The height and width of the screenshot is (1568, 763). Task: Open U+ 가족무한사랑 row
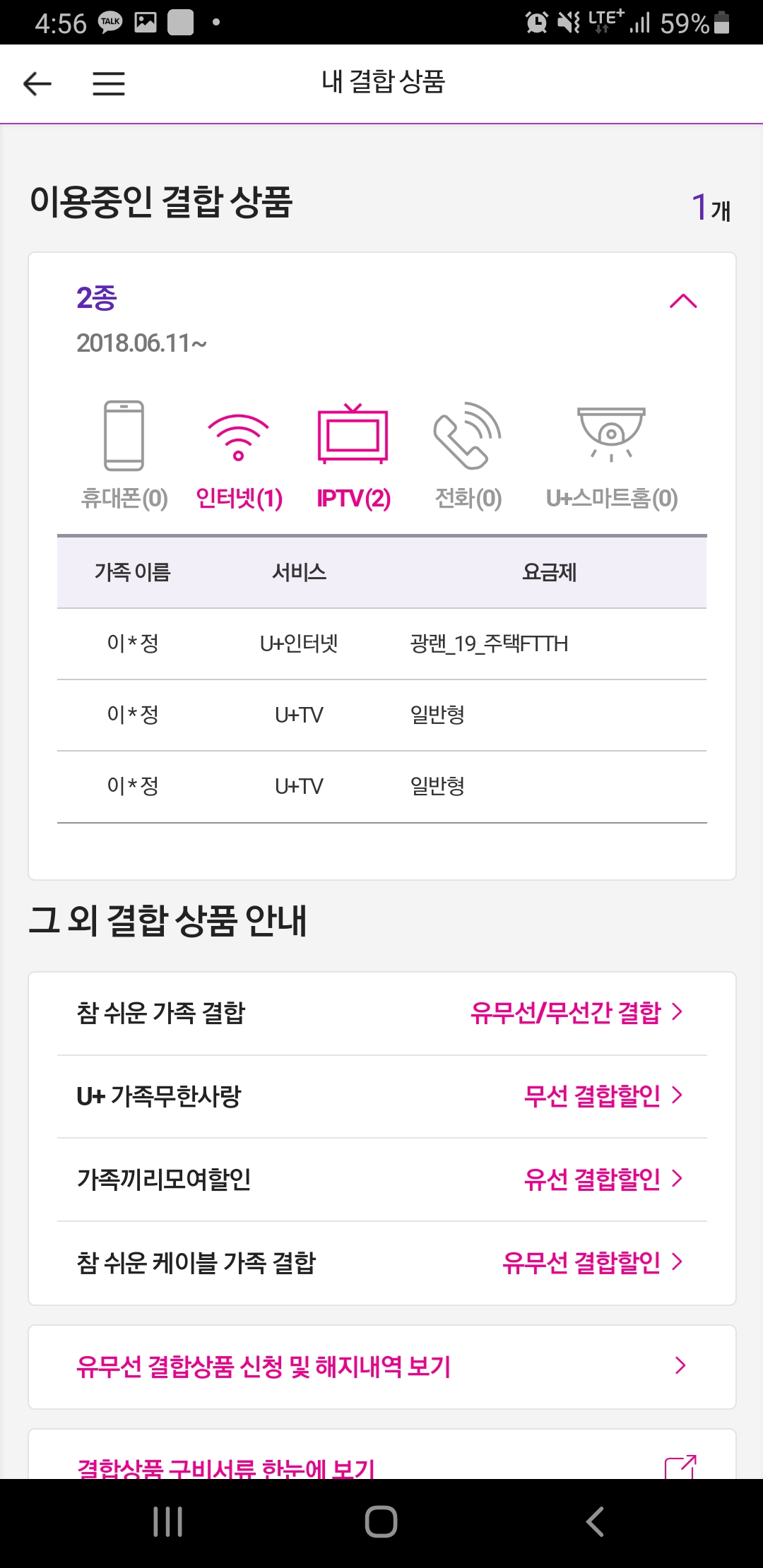click(x=381, y=1096)
